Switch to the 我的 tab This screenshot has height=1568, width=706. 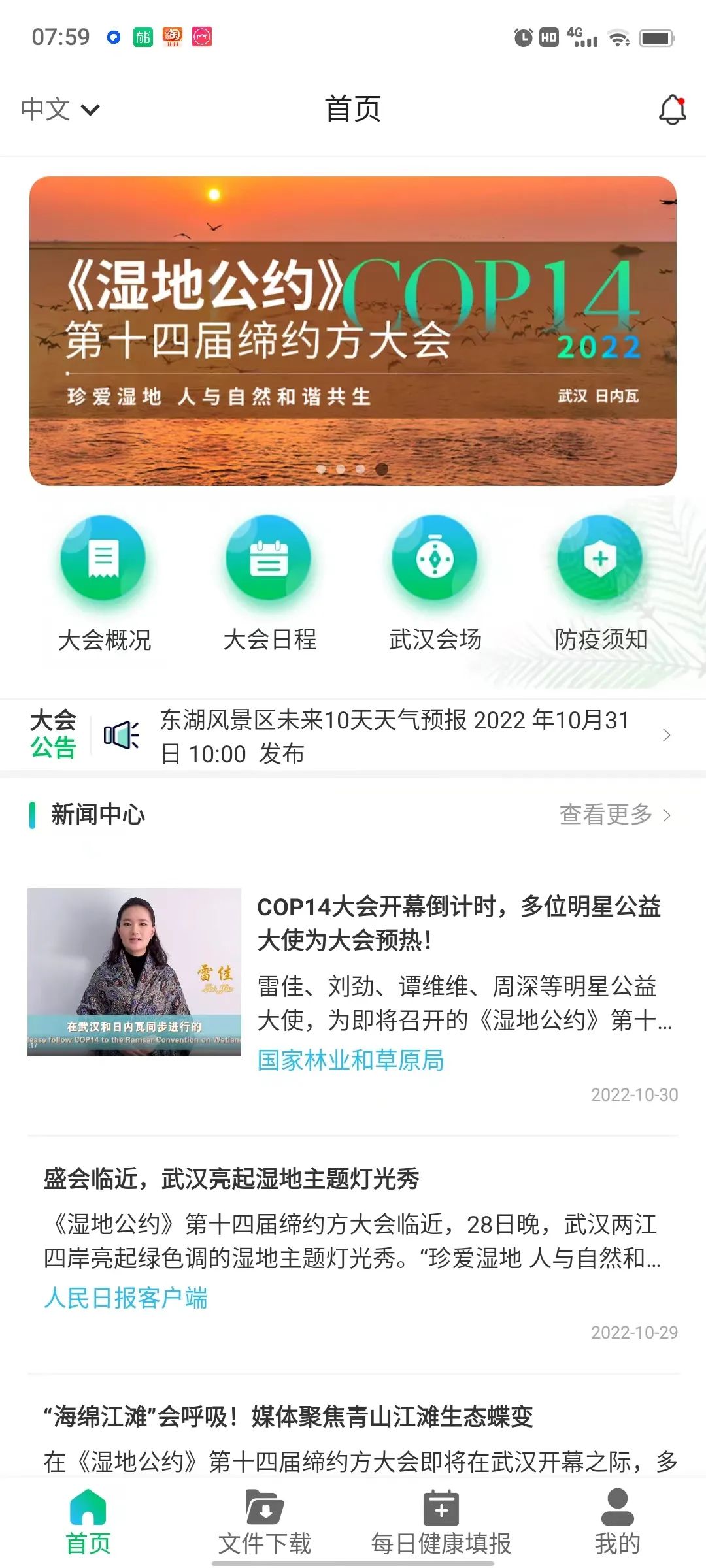coord(617,1523)
